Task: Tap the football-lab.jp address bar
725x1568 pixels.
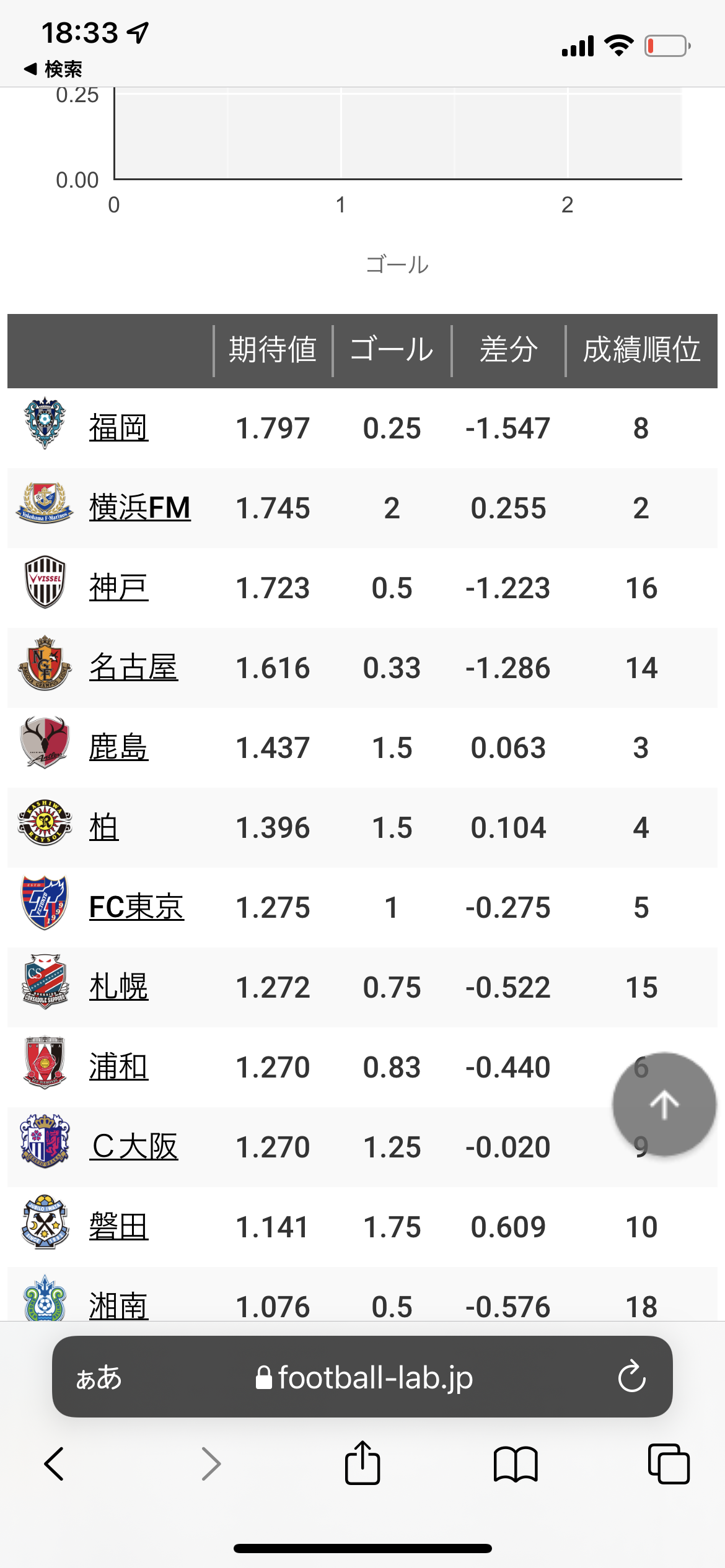Action: click(x=364, y=1378)
